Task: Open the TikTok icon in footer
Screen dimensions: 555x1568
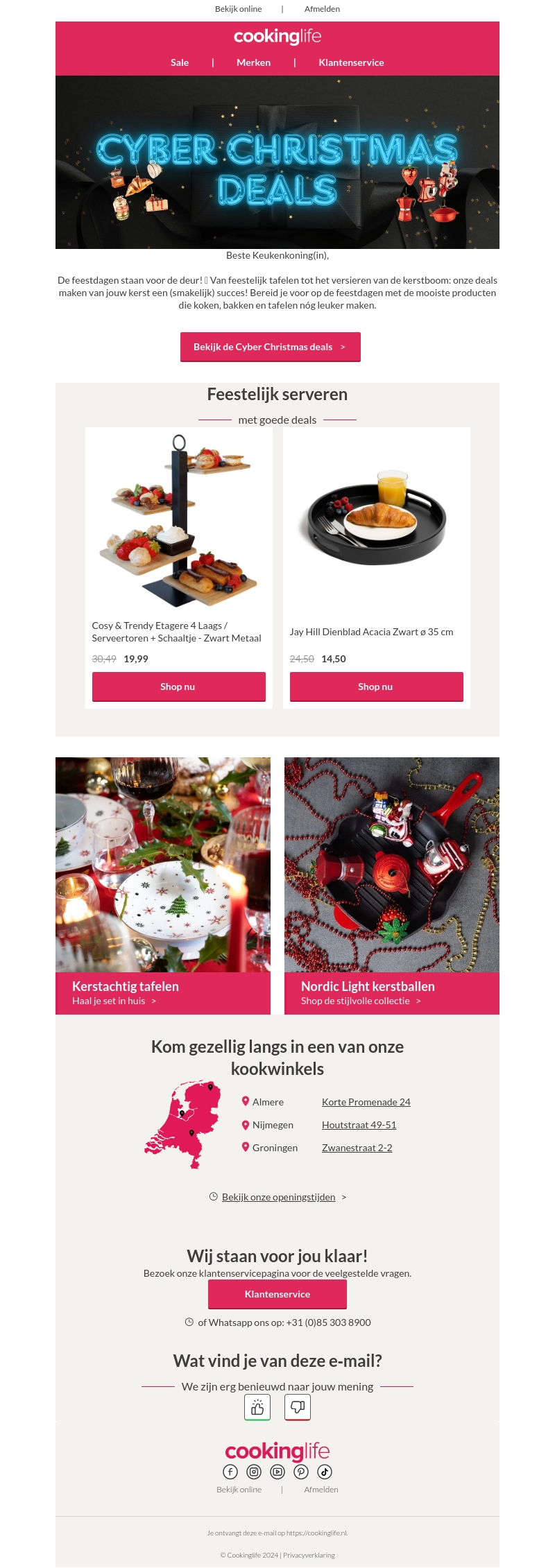Action: 325,1472
